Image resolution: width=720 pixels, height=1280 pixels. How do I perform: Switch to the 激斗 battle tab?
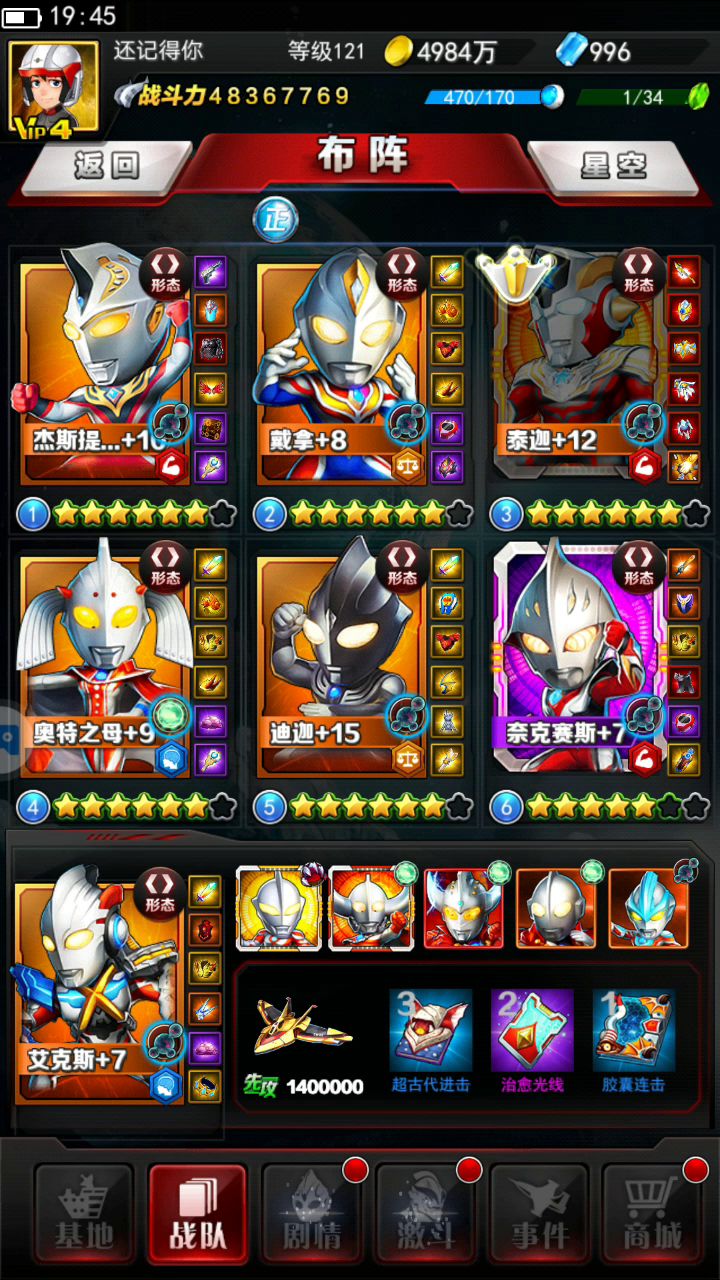pos(426,1212)
